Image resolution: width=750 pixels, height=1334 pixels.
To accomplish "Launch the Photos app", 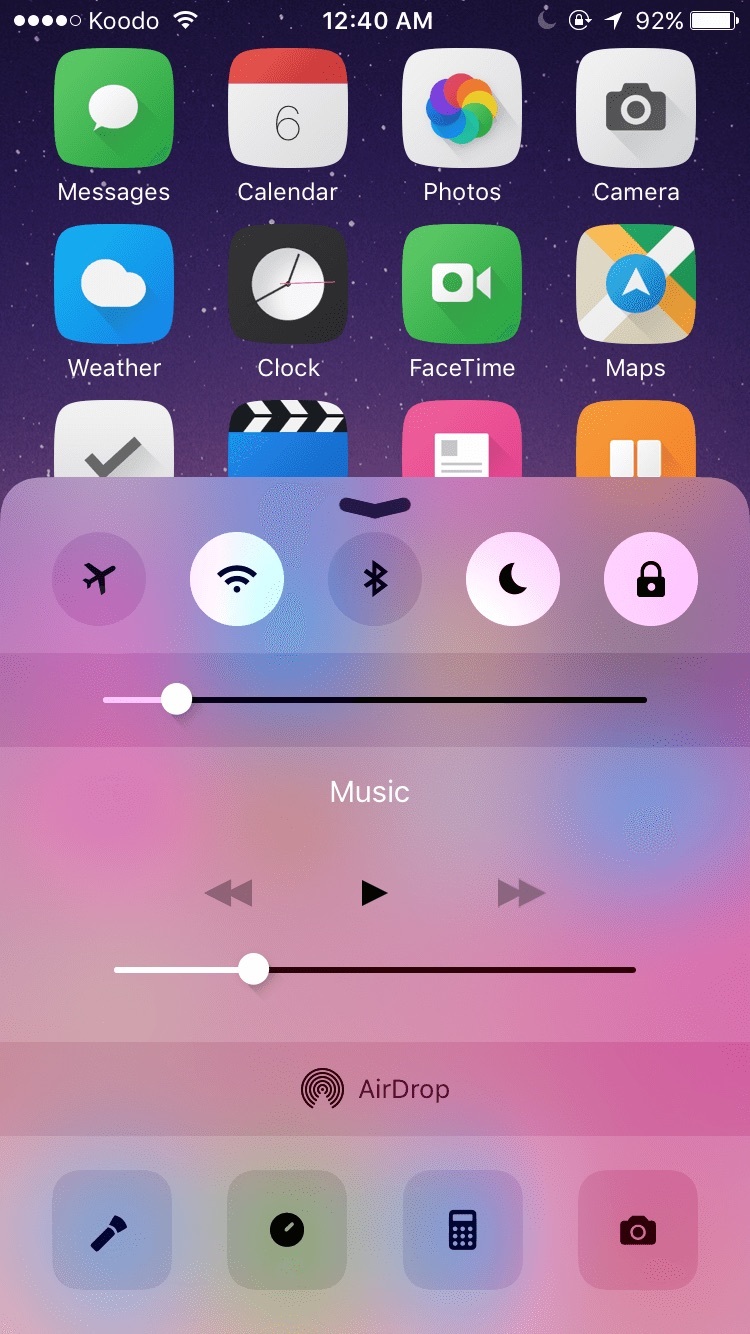I will pyautogui.click(x=462, y=108).
